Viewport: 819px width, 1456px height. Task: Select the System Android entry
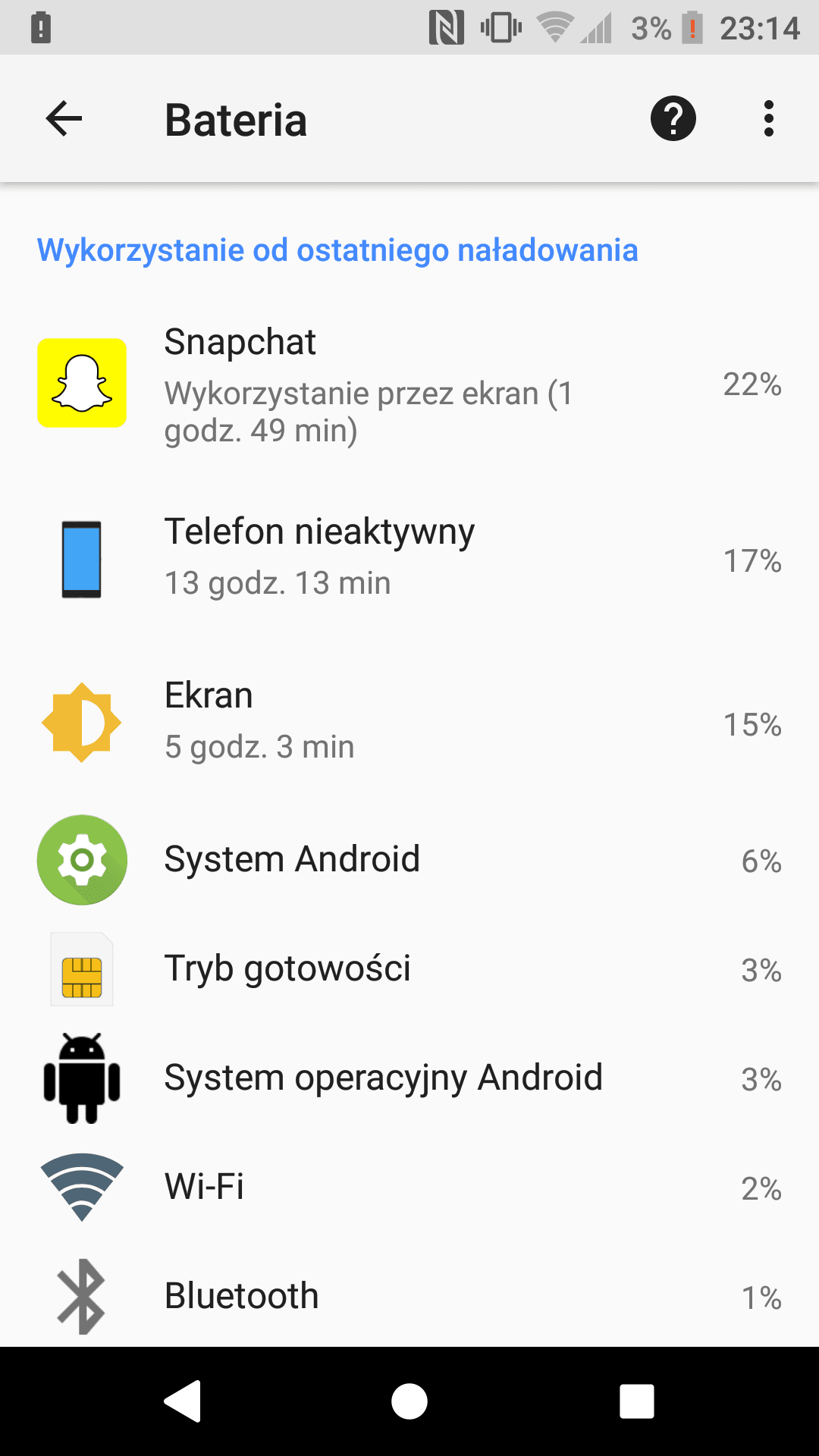409,860
